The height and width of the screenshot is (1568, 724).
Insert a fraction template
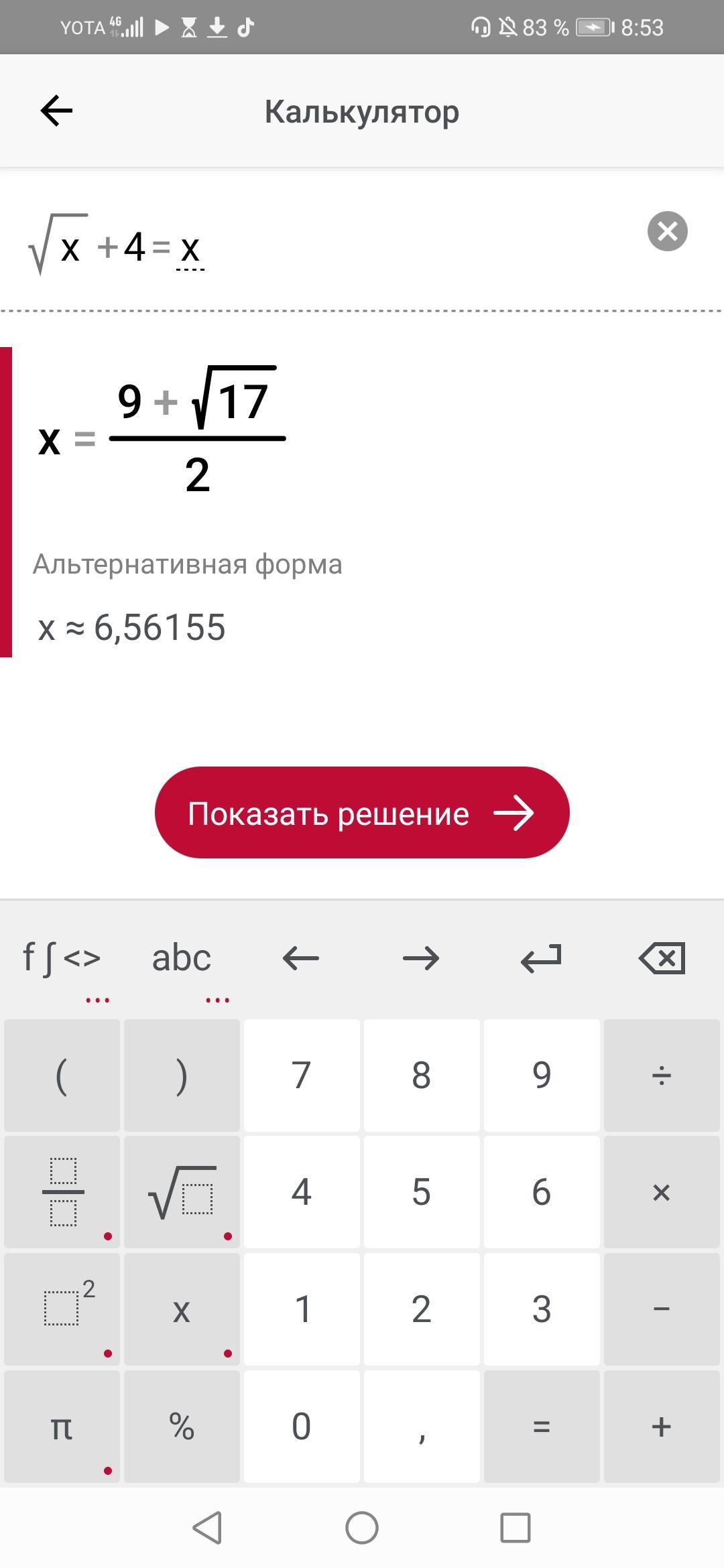tap(62, 1192)
